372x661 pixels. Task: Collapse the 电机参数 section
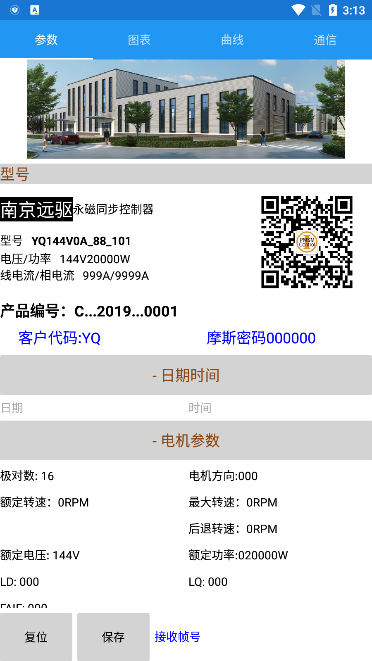pos(186,440)
